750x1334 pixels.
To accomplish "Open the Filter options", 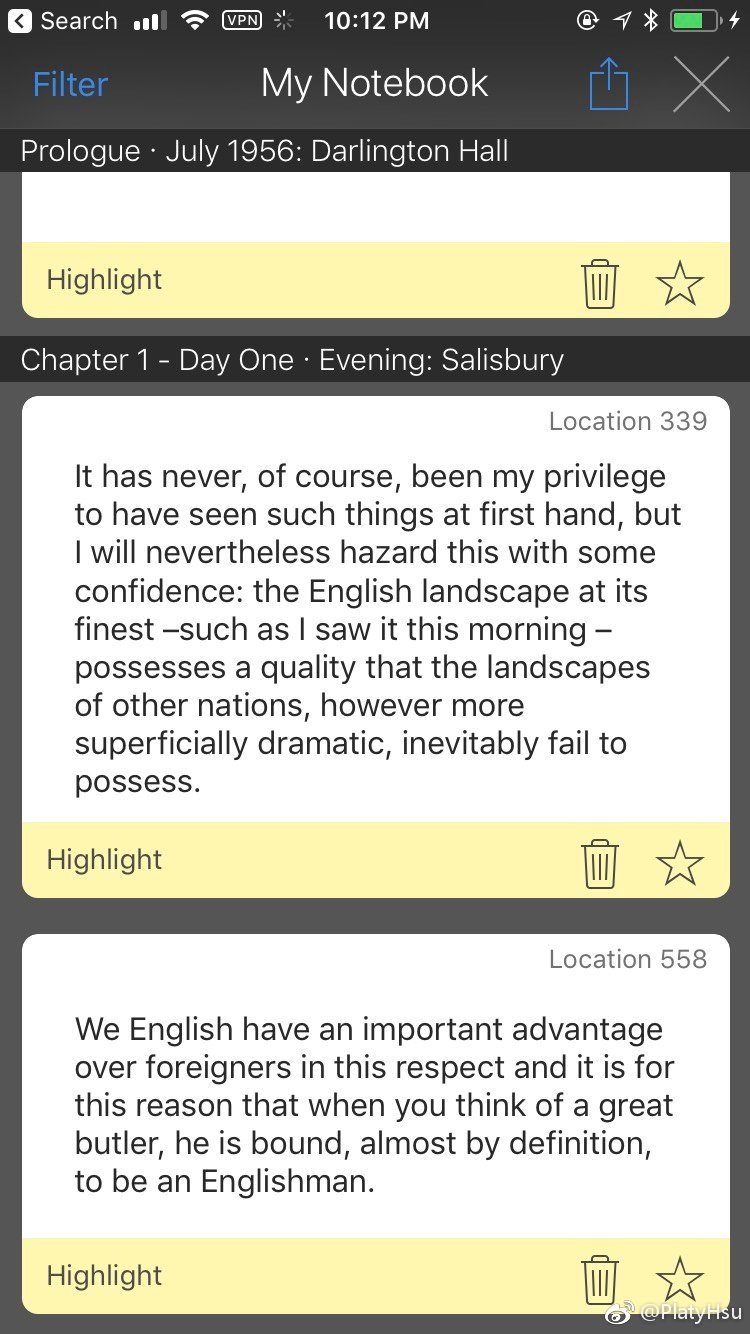I will pyautogui.click(x=70, y=84).
